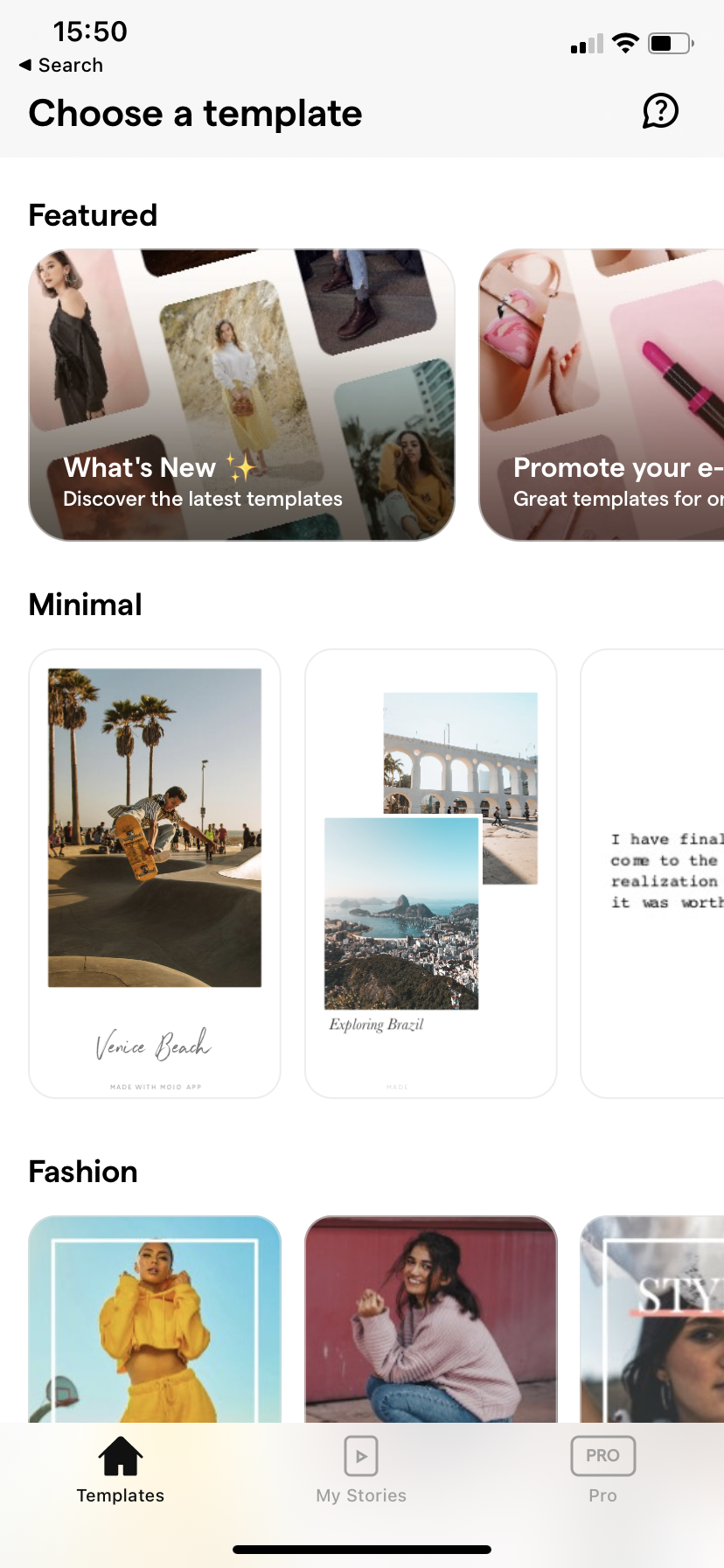
Task: Open the What's New featured card
Action: 242,395
